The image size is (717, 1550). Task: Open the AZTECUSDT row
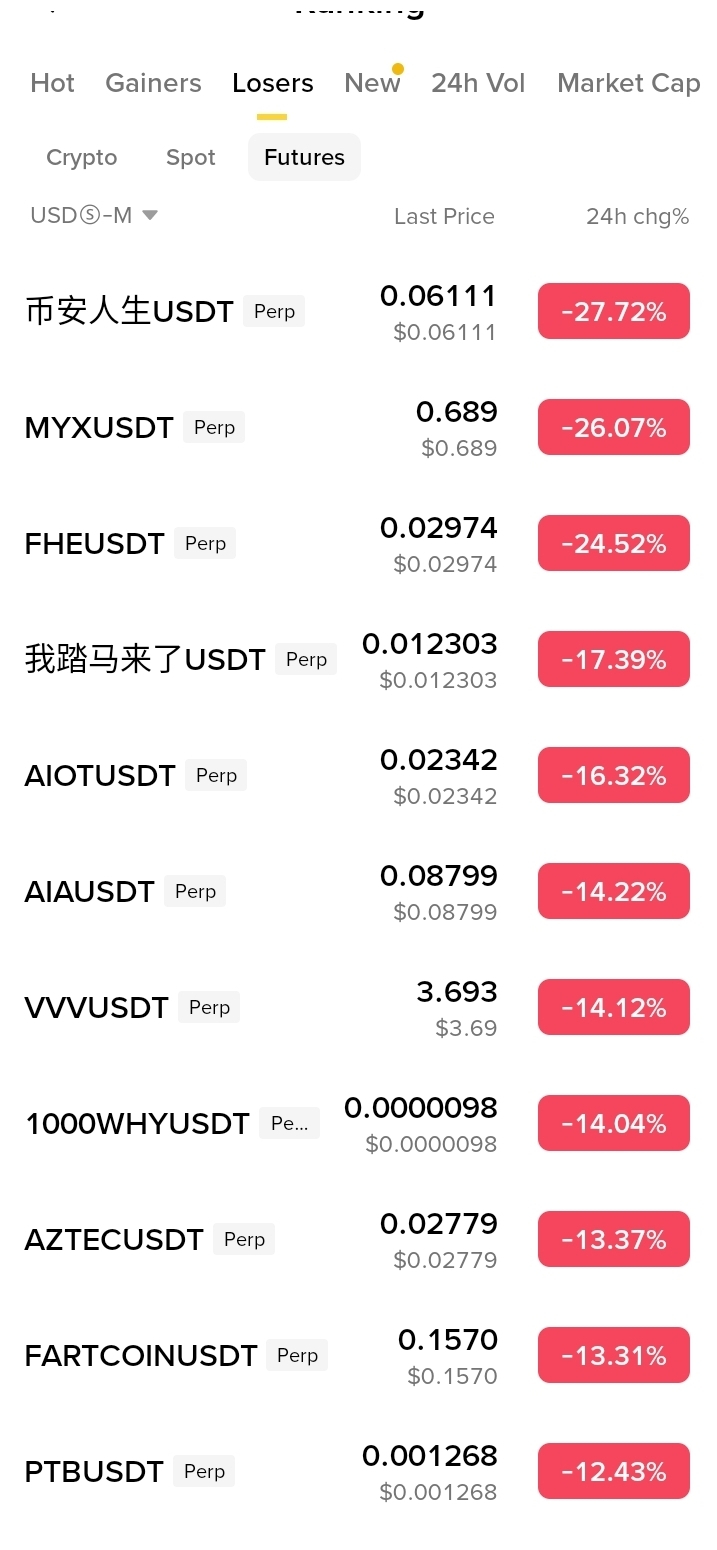(114, 1240)
